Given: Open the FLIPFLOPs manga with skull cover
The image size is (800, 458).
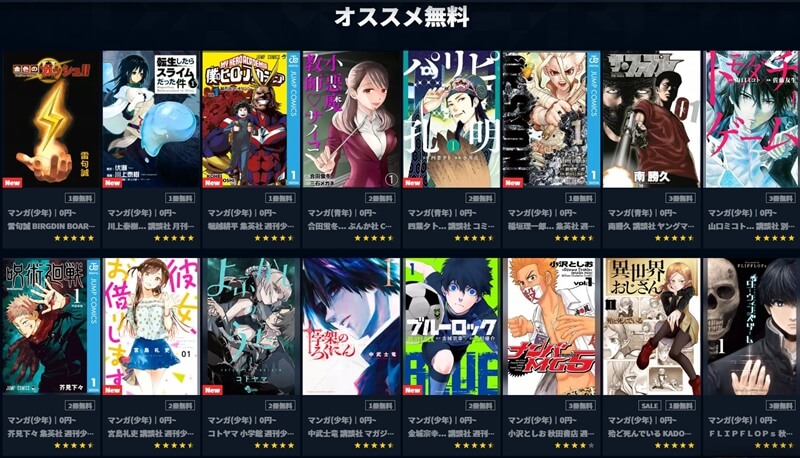Looking at the screenshot, I should (751, 325).
